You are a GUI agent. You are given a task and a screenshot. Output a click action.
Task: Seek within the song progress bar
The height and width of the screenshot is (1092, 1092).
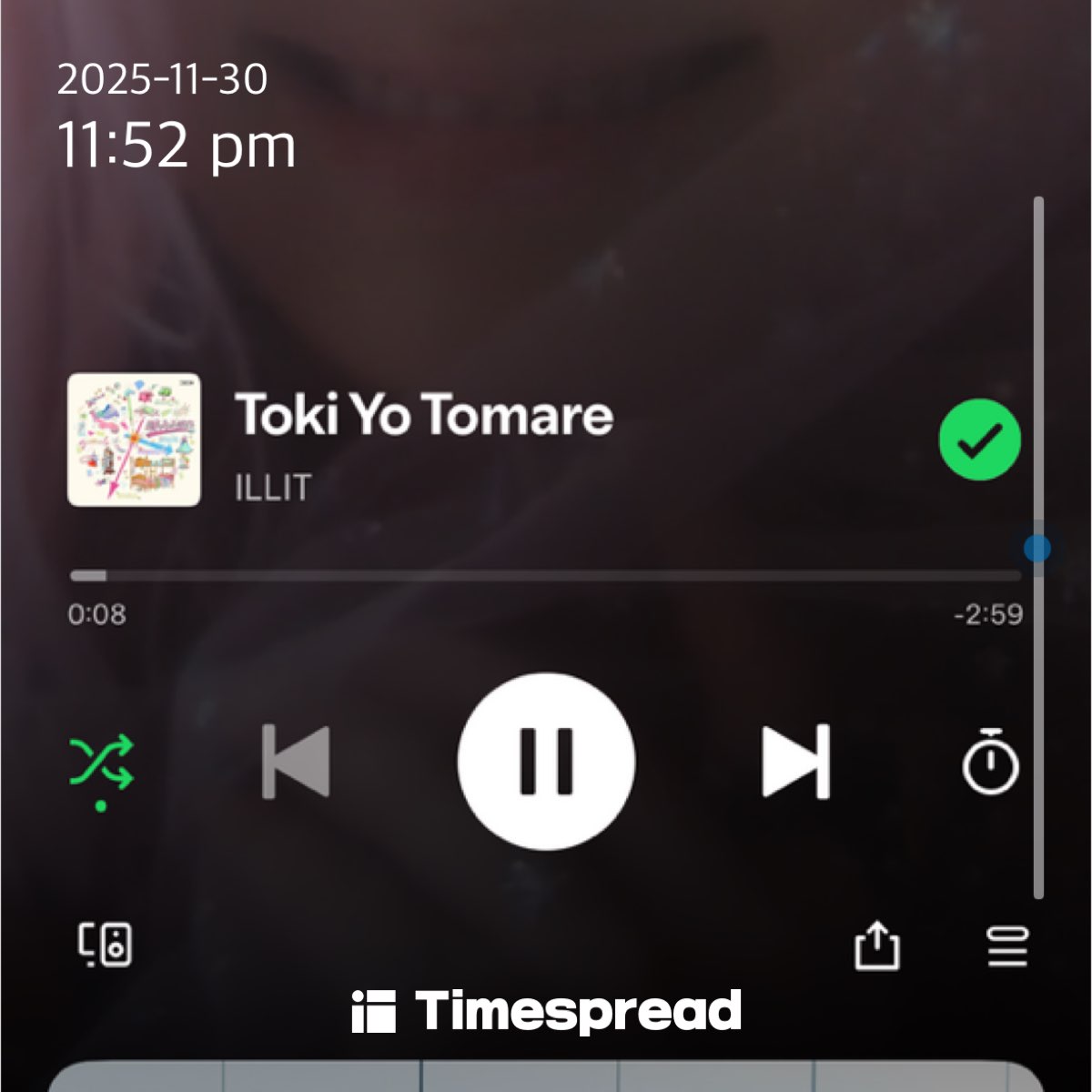546,575
